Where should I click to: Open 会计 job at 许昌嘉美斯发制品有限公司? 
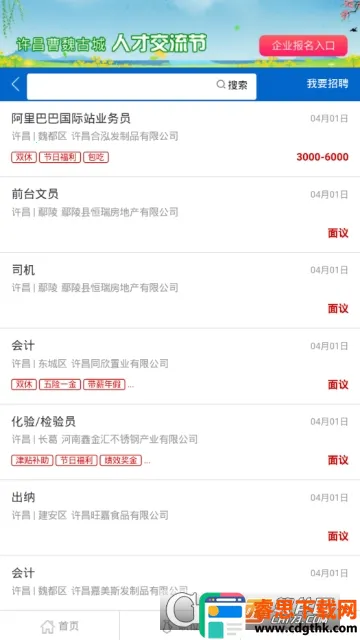pyautogui.click(x=180, y=583)
